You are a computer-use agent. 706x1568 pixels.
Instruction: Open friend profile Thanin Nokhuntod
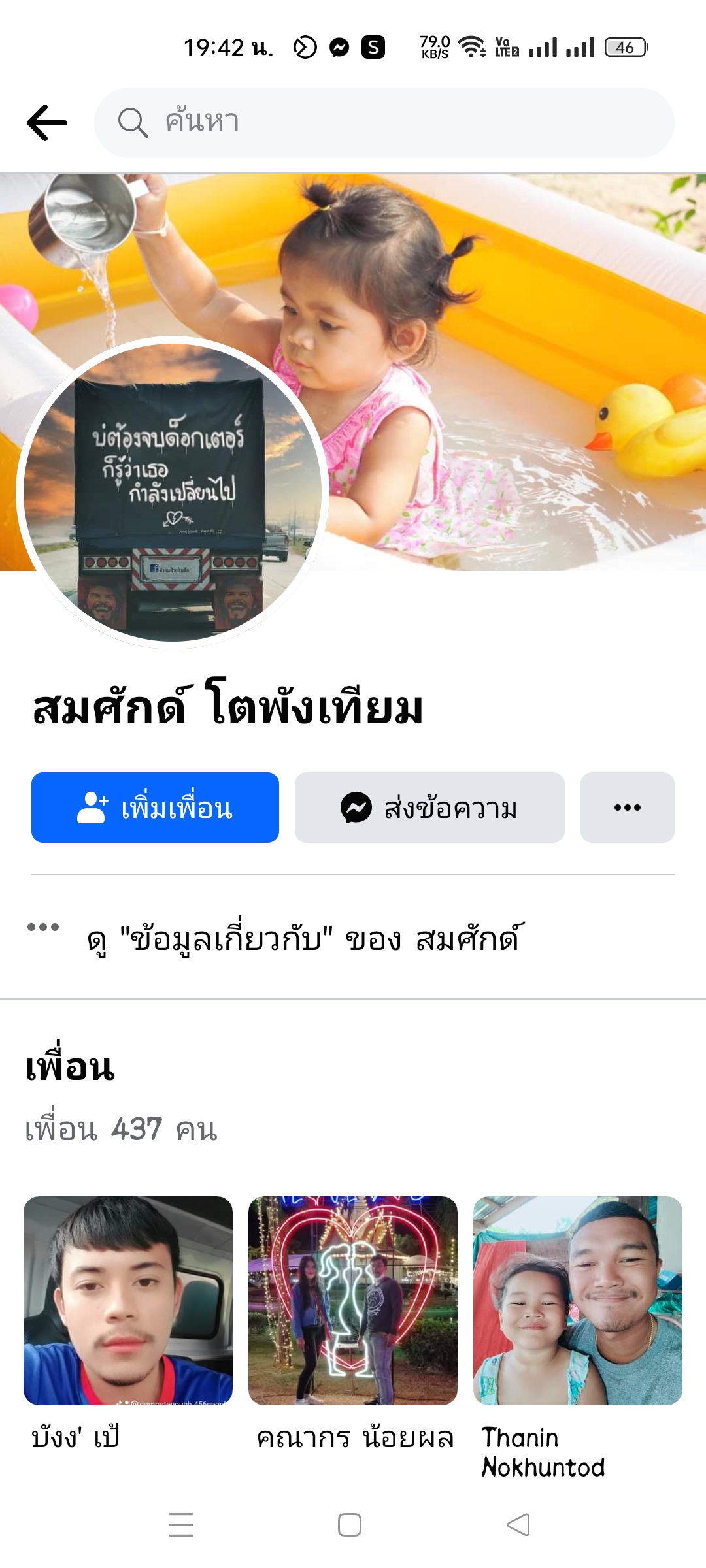(x=577, y=1301)
